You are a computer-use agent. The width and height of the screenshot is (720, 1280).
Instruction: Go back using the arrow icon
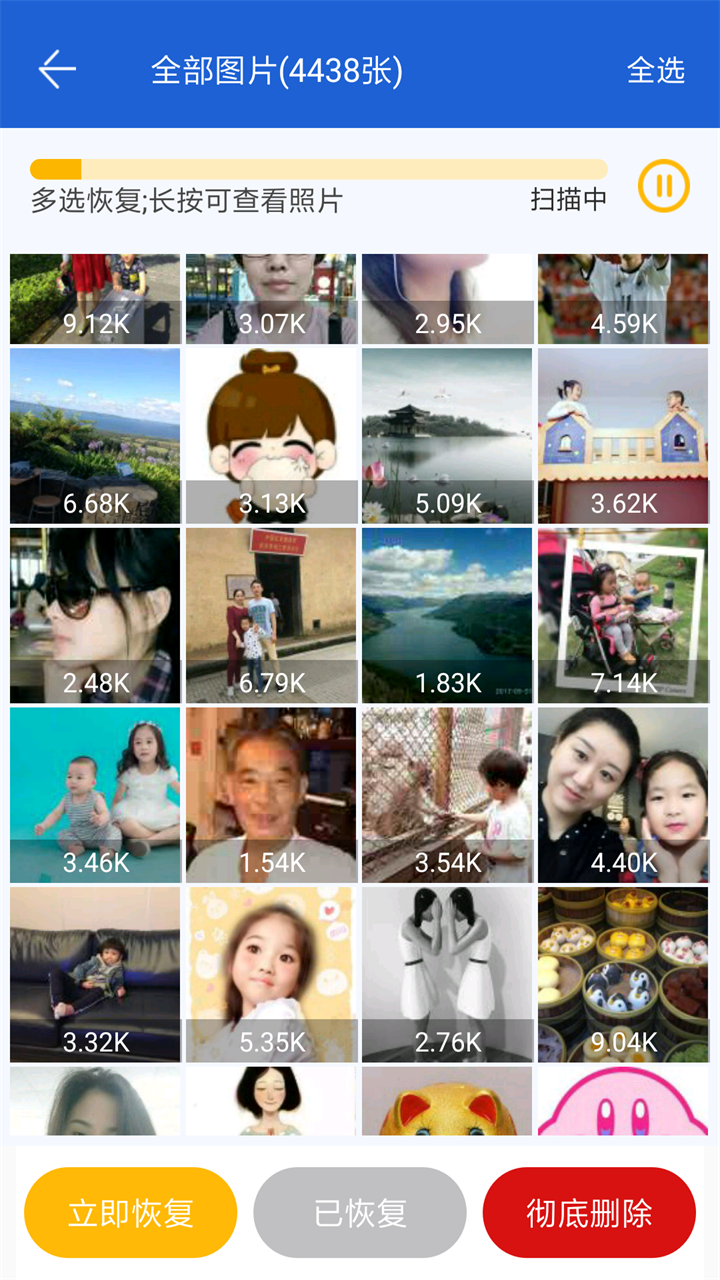tap(57, 69)
